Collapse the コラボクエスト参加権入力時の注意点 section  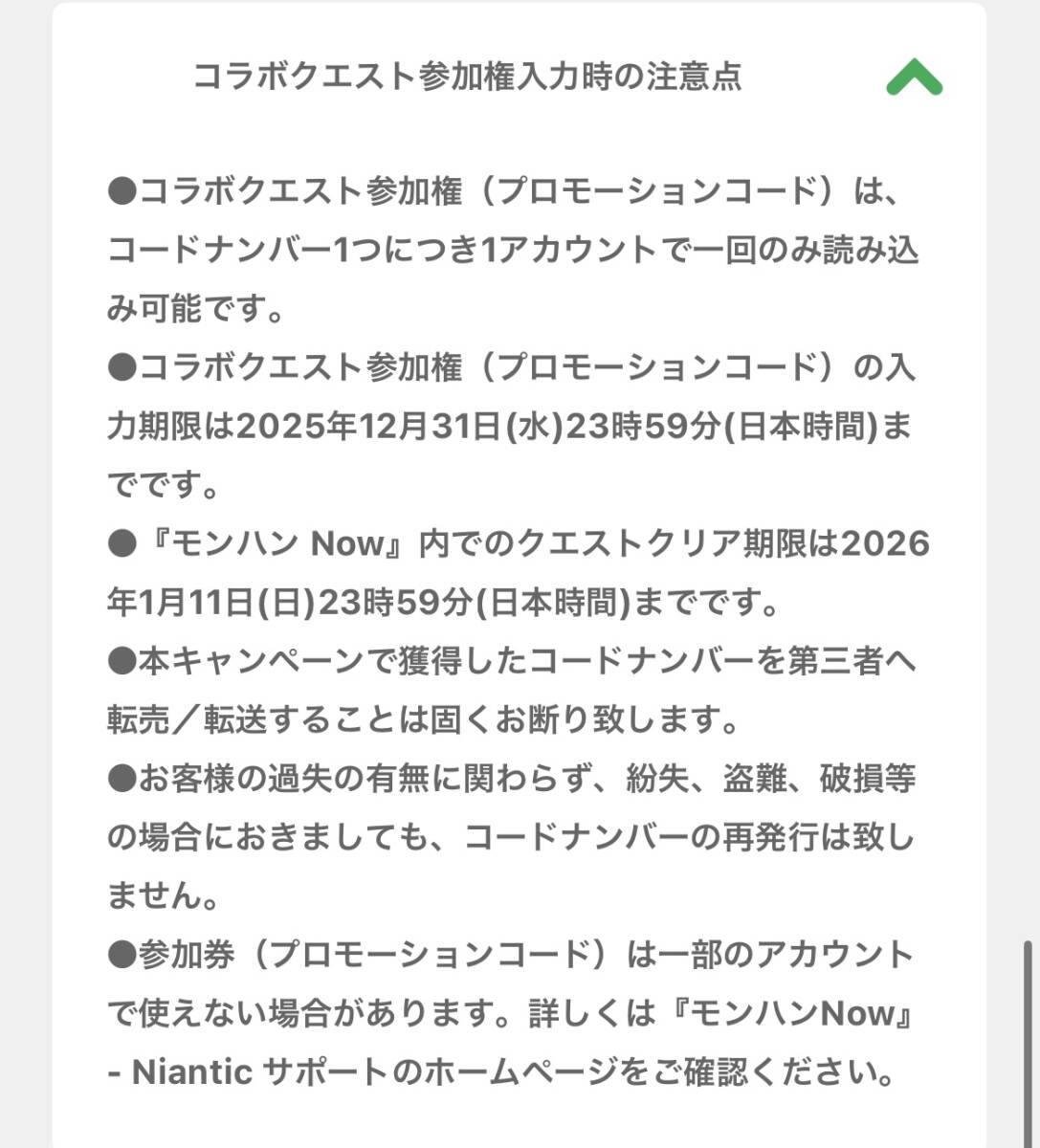[x=914, y=78]
